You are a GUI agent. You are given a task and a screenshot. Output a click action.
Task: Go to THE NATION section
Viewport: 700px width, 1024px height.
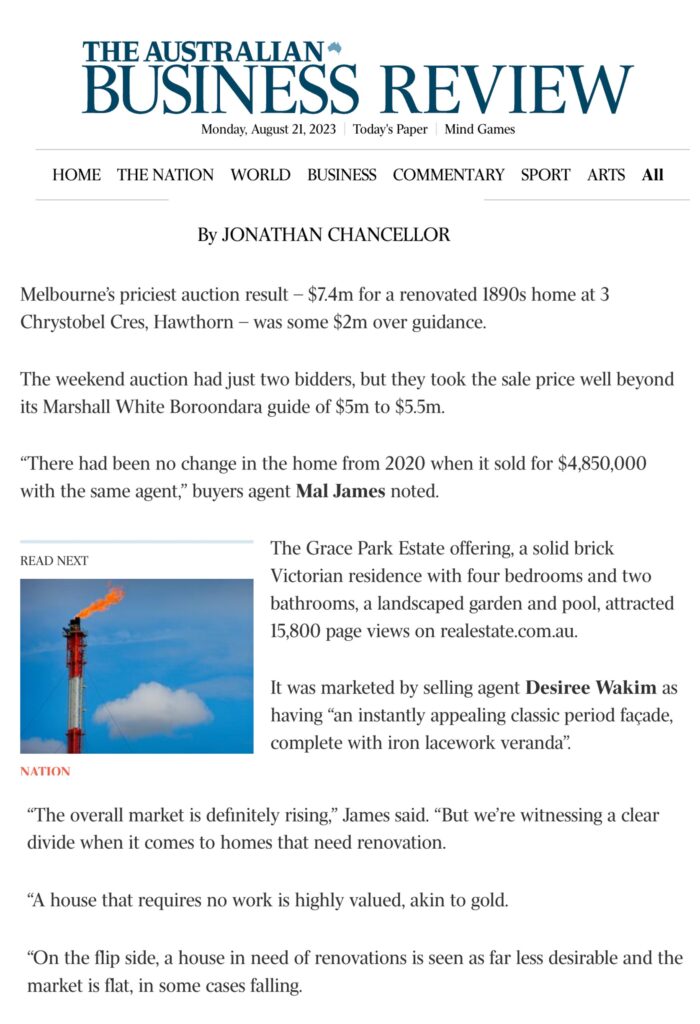click(x=165, y=174)
